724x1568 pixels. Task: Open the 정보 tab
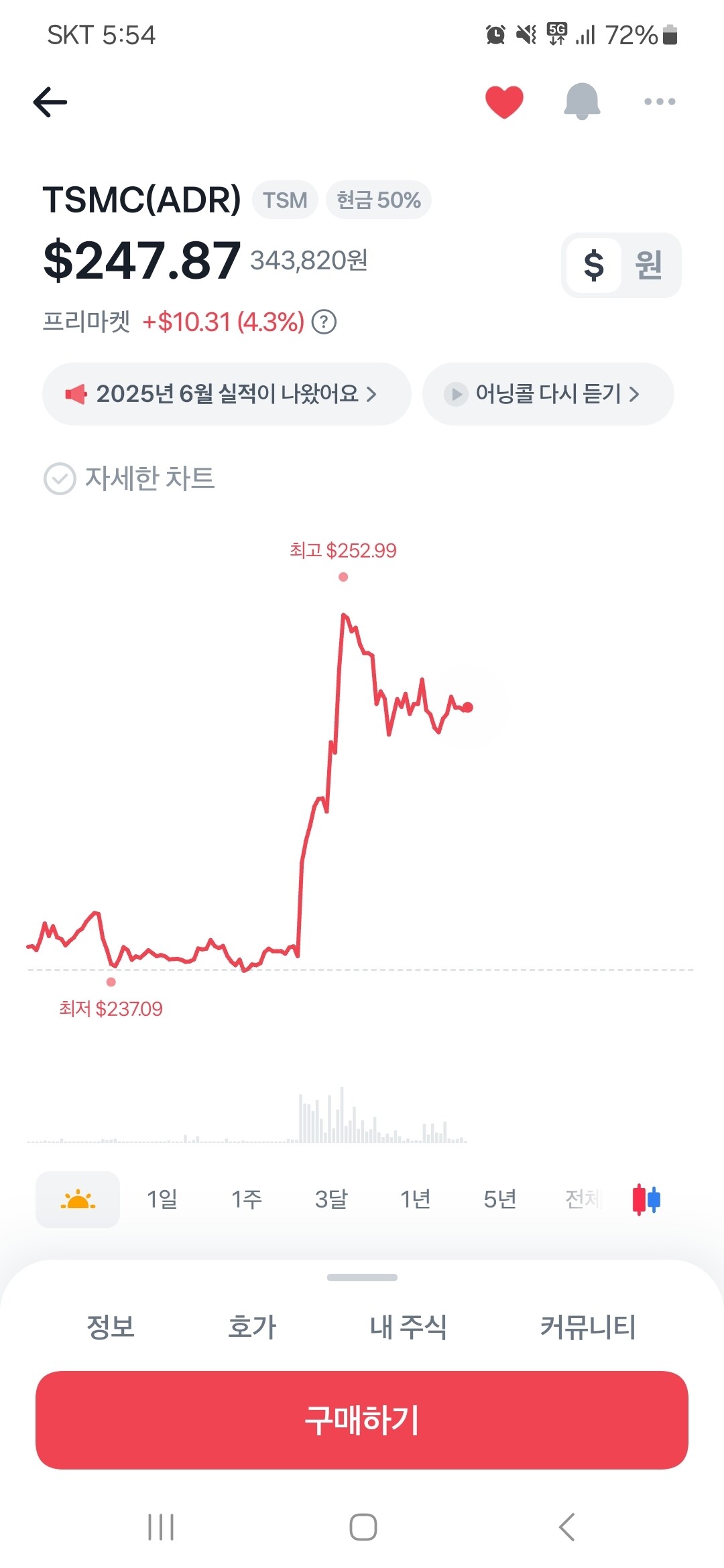pos(111,1327)
